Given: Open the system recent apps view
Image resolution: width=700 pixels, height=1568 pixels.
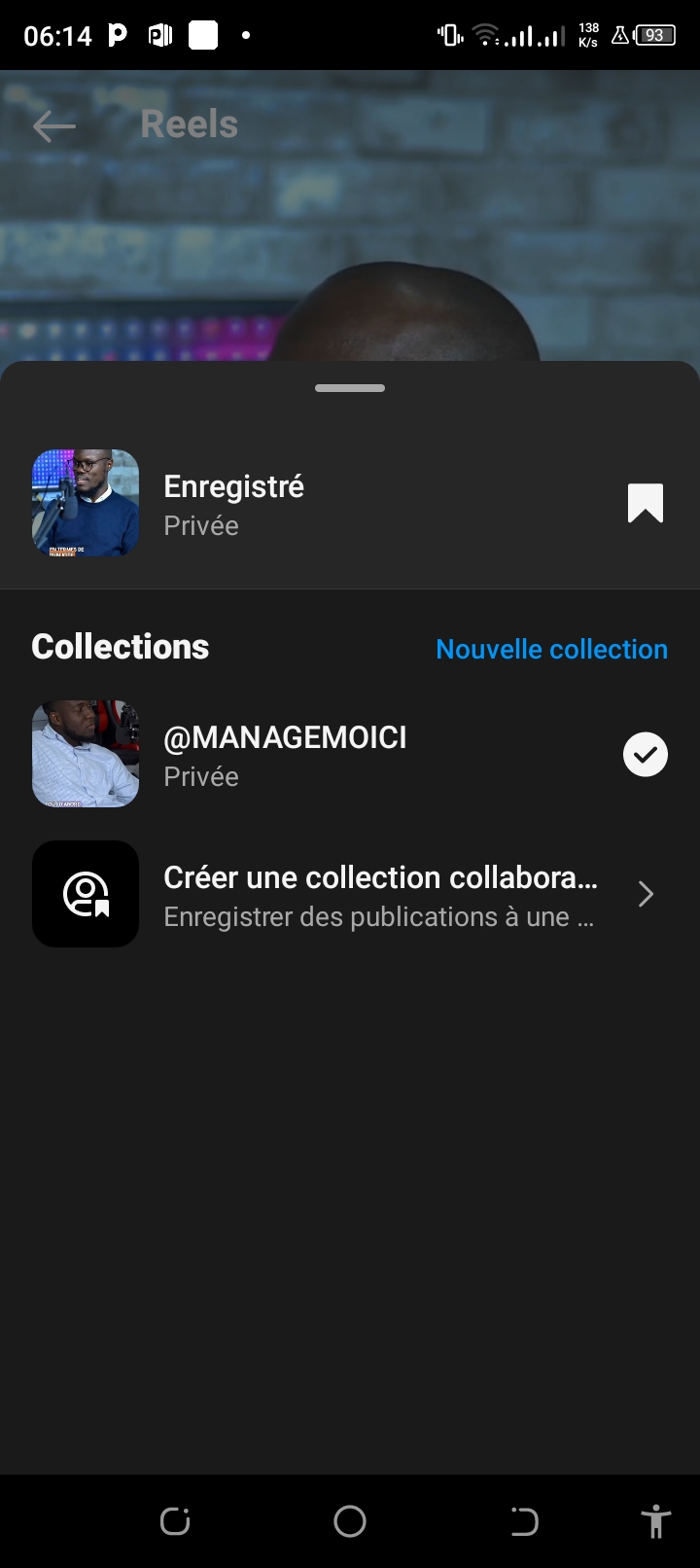Looking at the screenshot, I should coord(175,1520).
